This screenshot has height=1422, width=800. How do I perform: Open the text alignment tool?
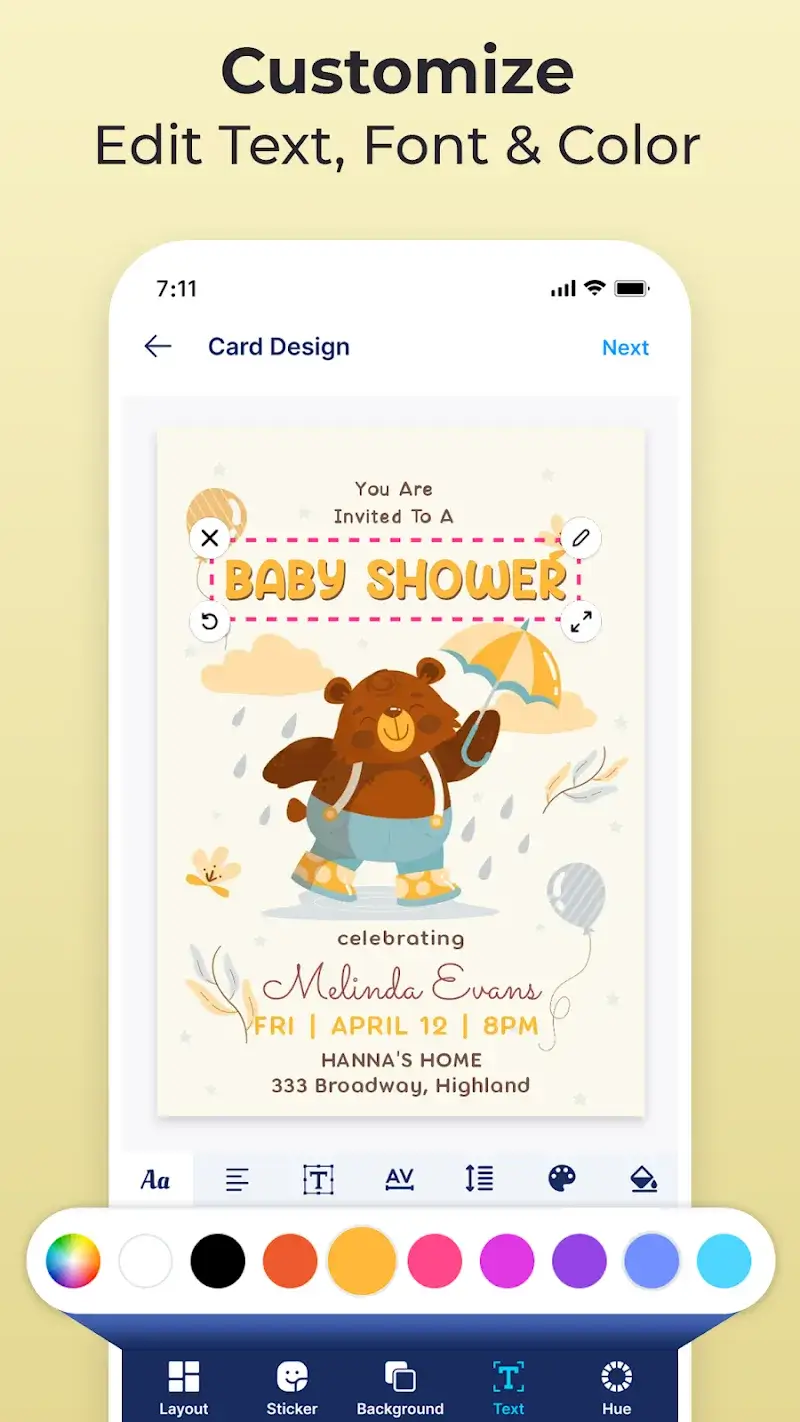pos(237,1179)
